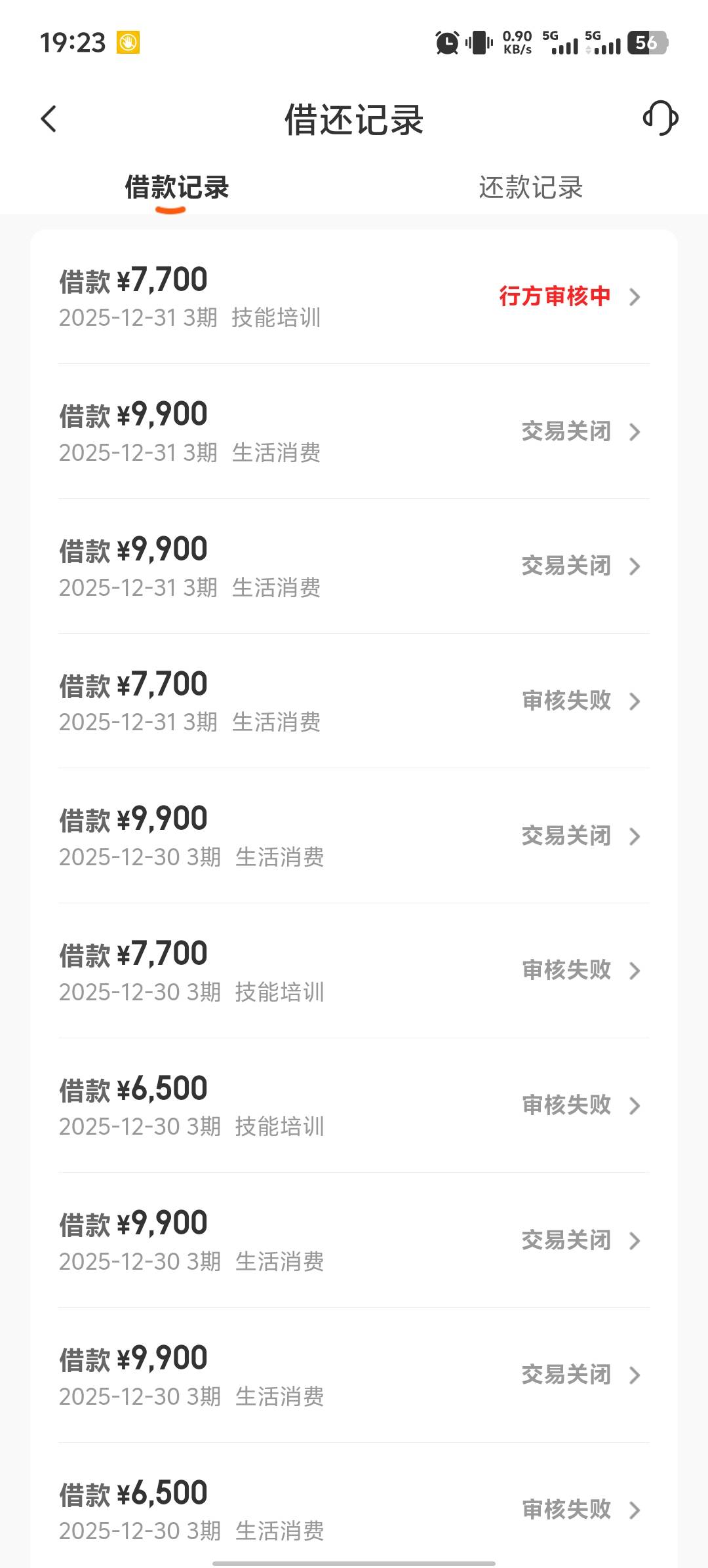Open the ¥6,500 生活消费 loan record
708x1568 pixels.
(354, 1510)
